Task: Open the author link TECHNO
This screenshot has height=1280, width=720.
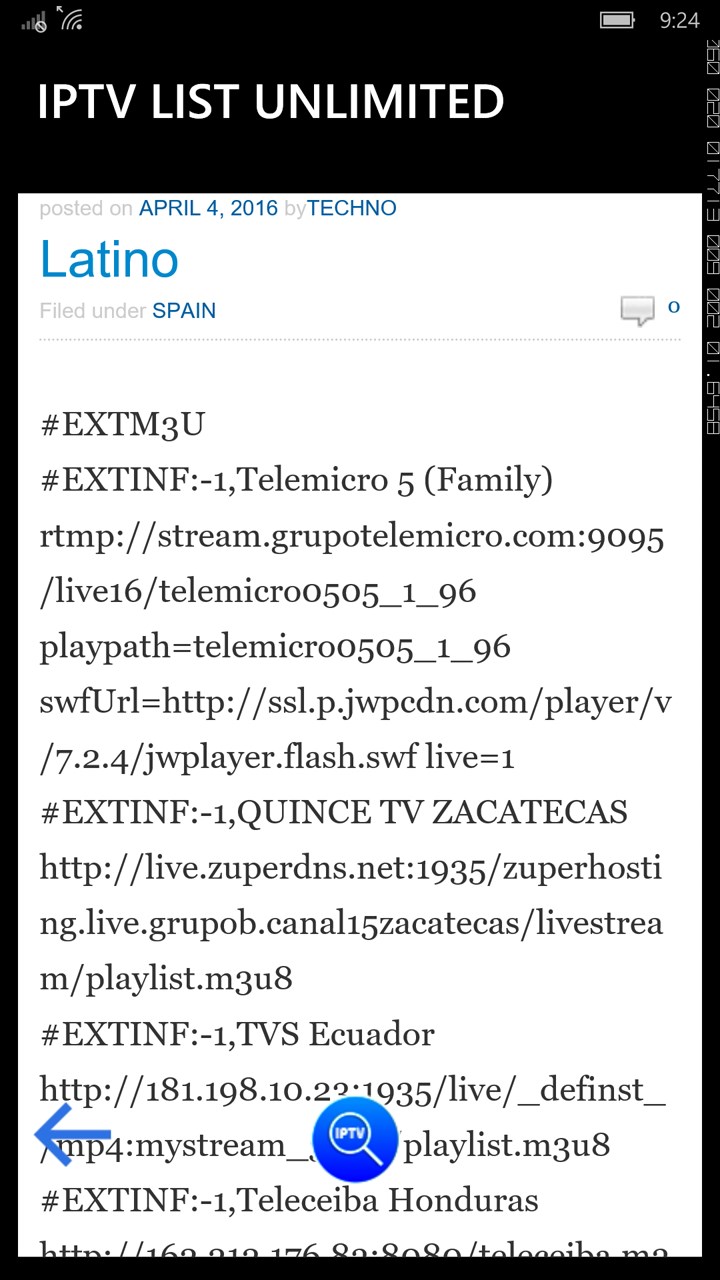Action: click(351, 208)
